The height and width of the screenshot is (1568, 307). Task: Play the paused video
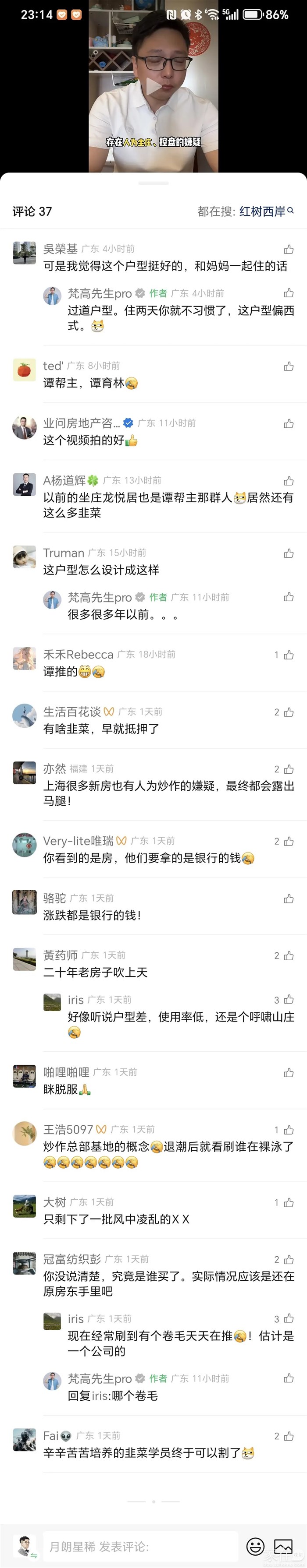pyautogui.click(x=153, y=86)
